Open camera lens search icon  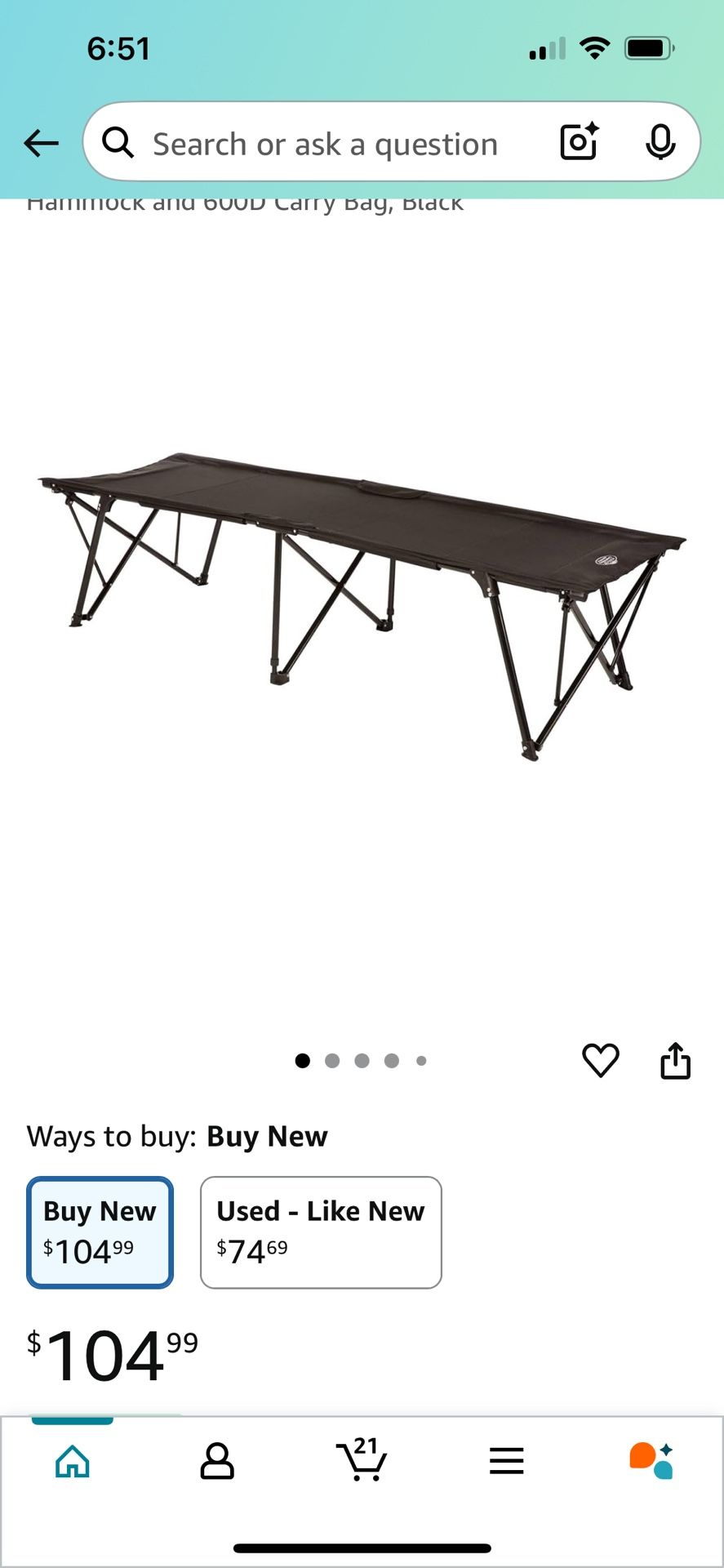coord(580,142)
